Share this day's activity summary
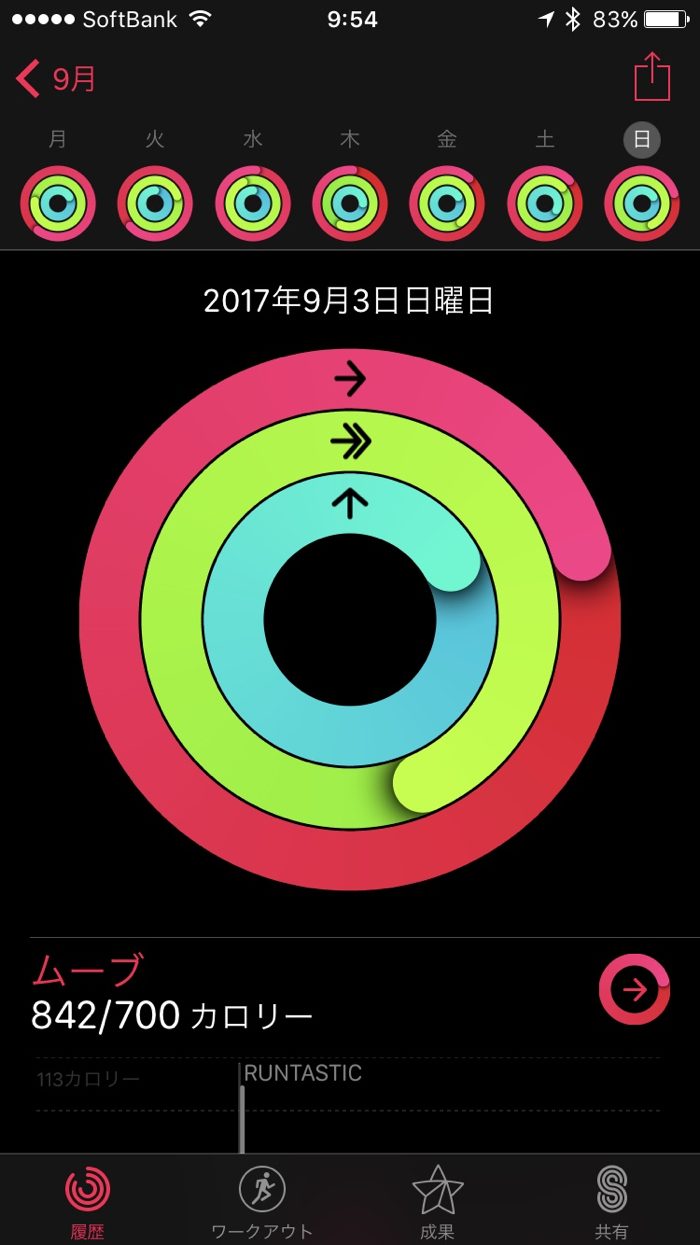Image resolution: width=700 pixels, height=1245 pixels. (652, 77)
